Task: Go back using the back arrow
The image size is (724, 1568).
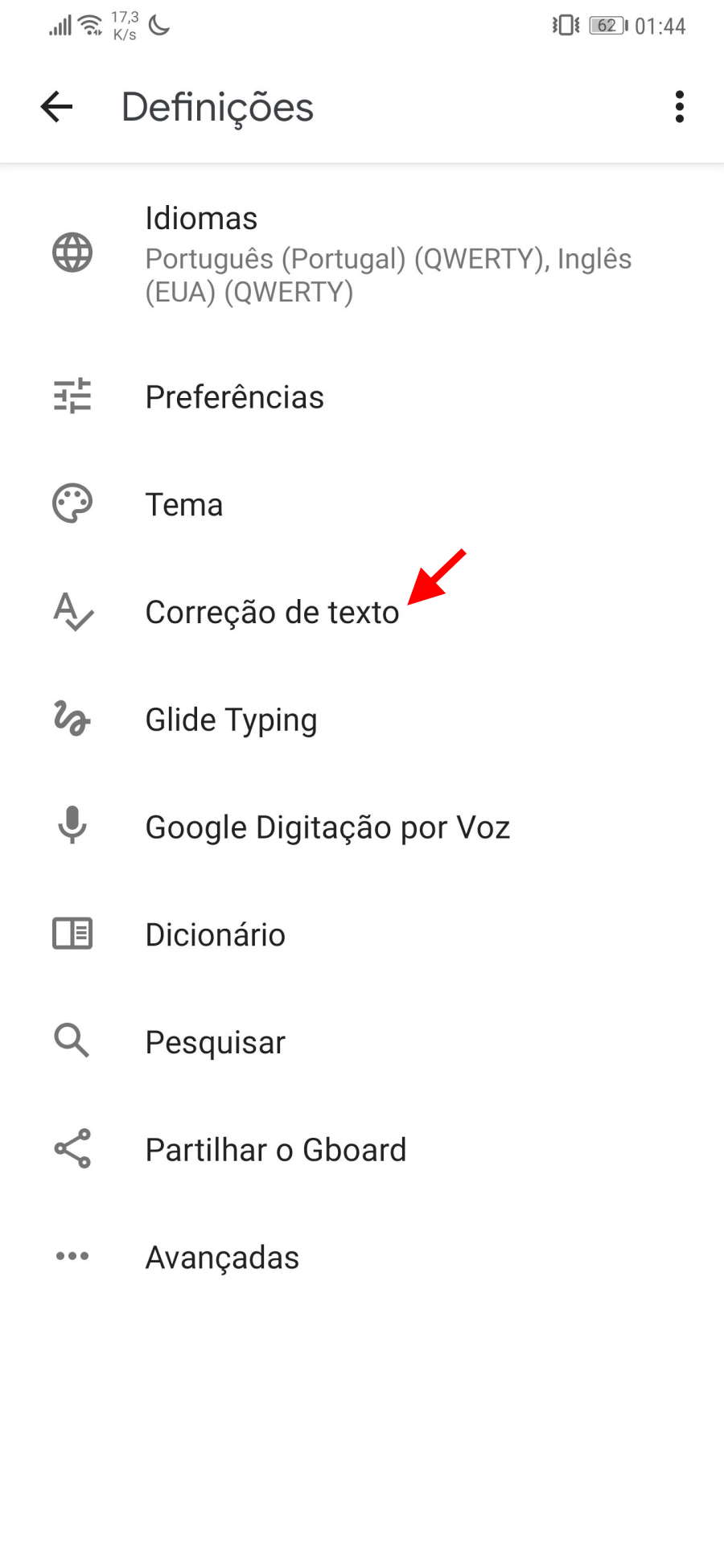Action: pos(56,107)
